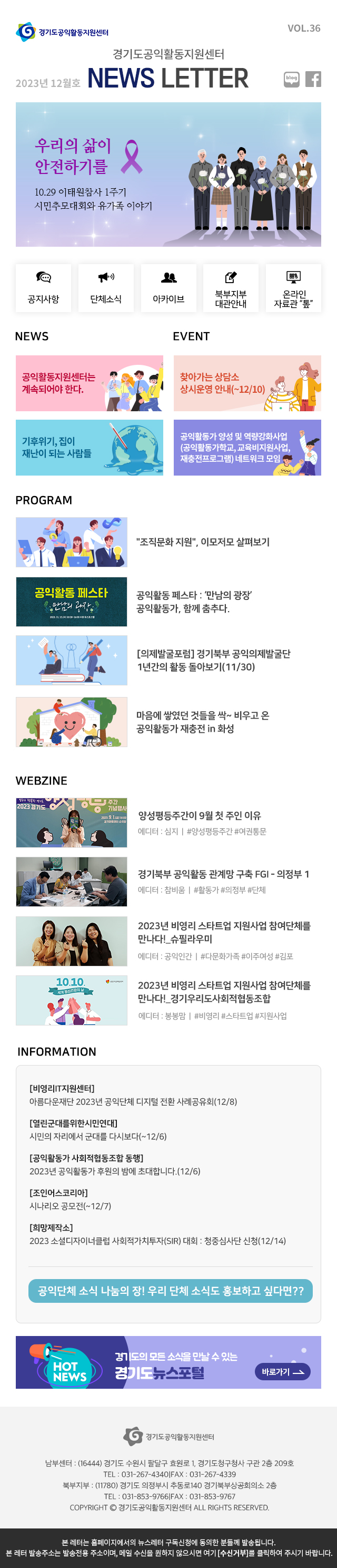Open 온라인 자료관 툴

click(x=293, y=288)
